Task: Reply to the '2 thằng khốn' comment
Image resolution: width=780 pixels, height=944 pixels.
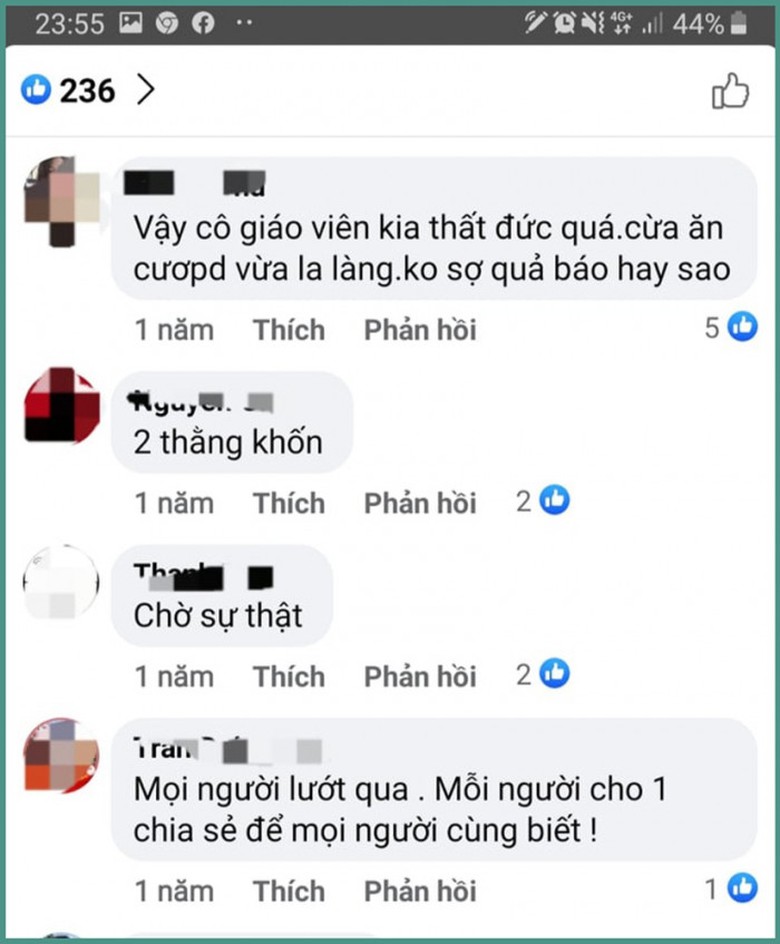Action: point(420,502)
